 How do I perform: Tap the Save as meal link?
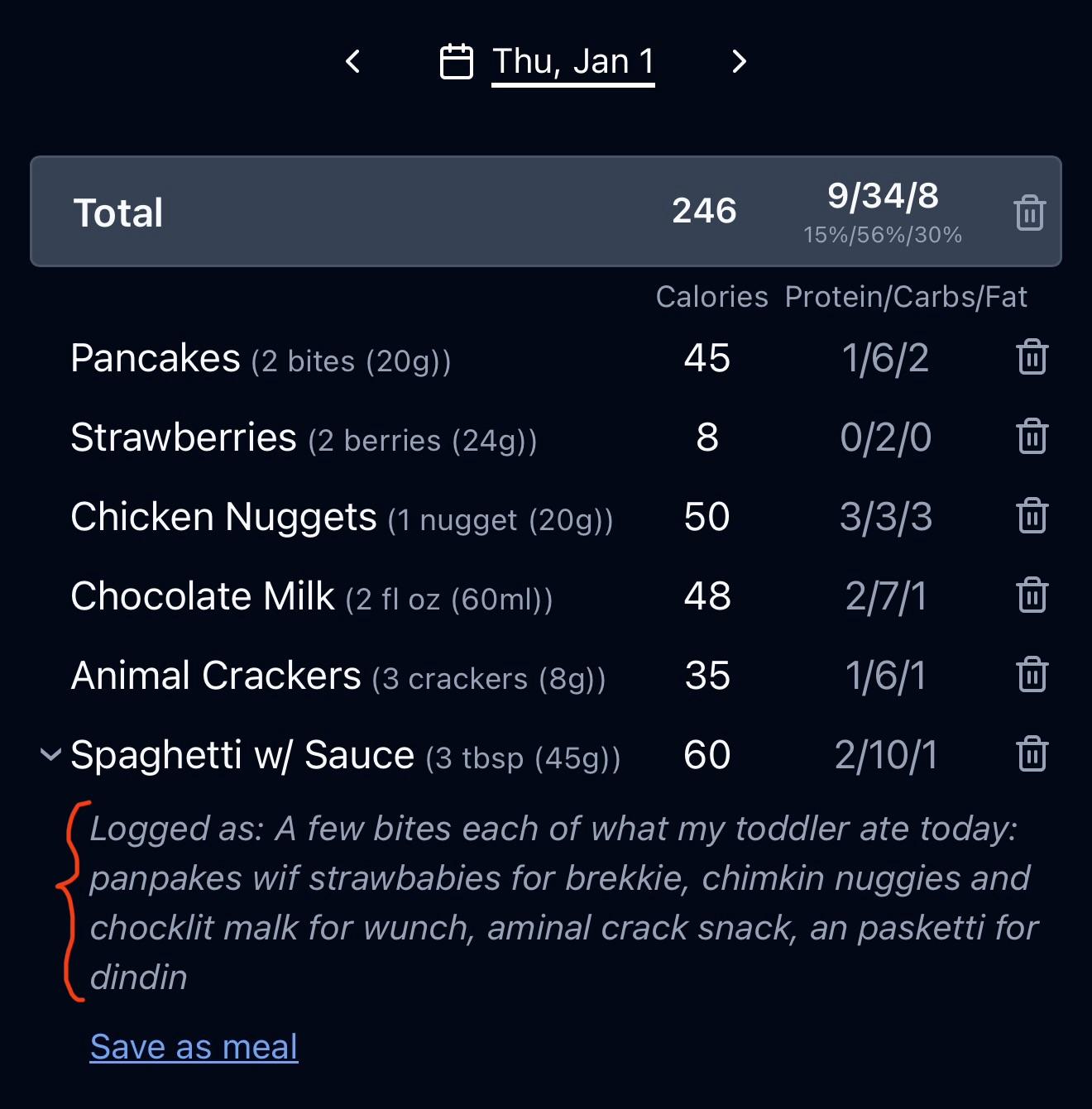click(x=194, y=1047)
